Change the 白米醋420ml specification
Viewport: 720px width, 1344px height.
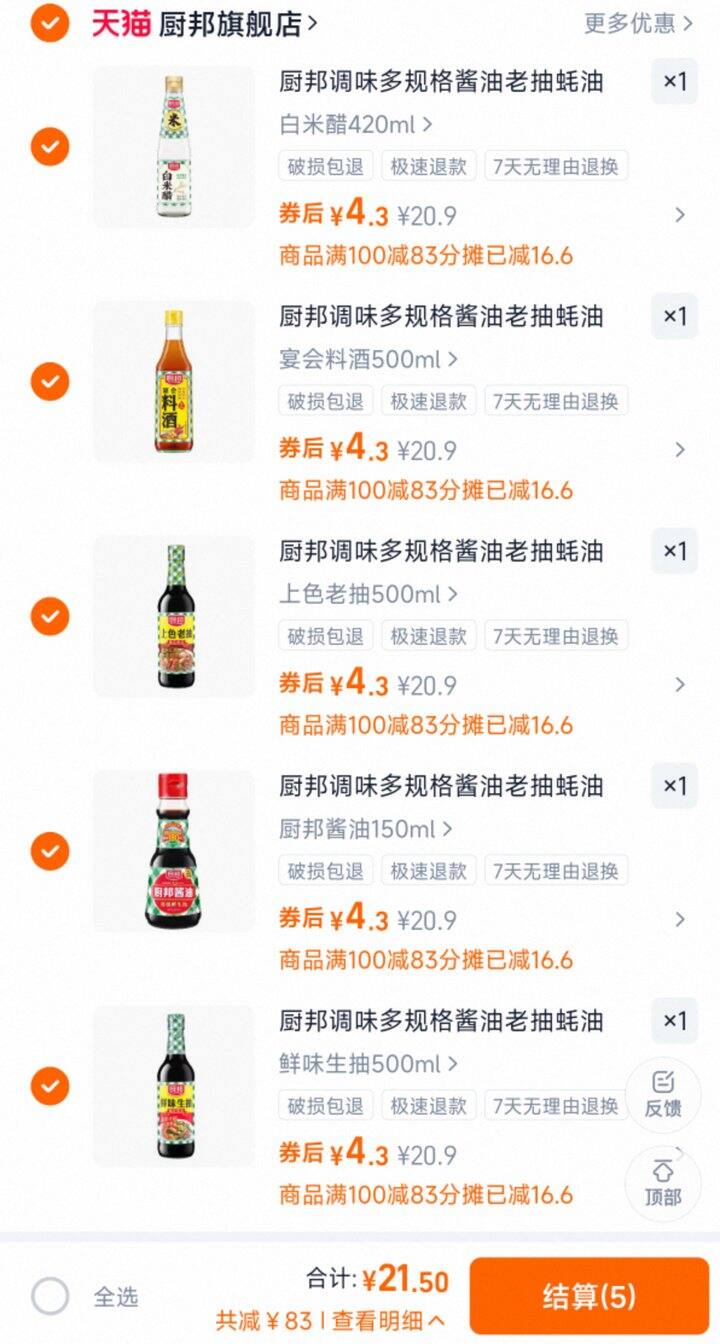coord(355,125)
